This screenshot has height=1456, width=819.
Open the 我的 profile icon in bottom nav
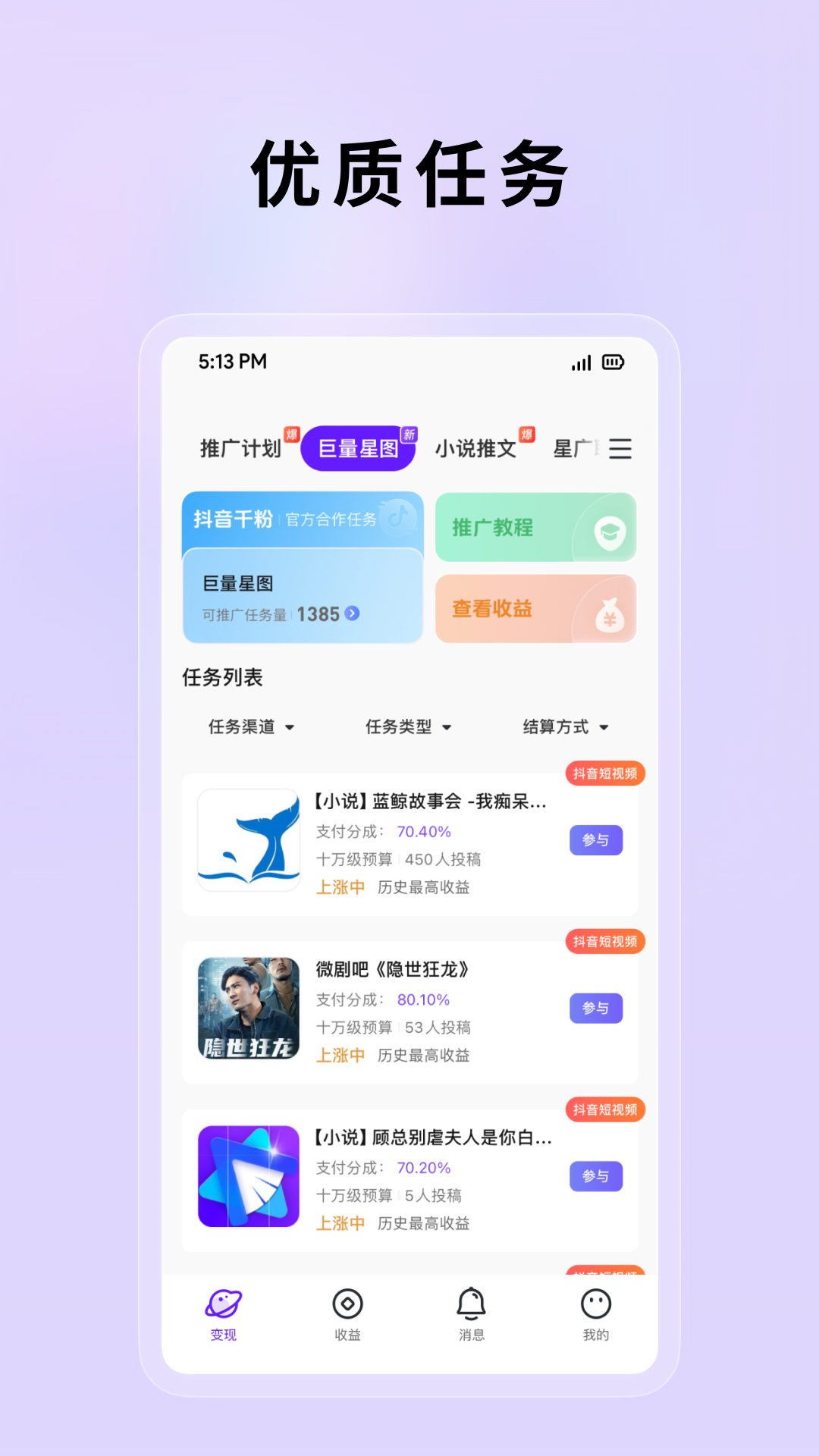(x=596, y=1301)
